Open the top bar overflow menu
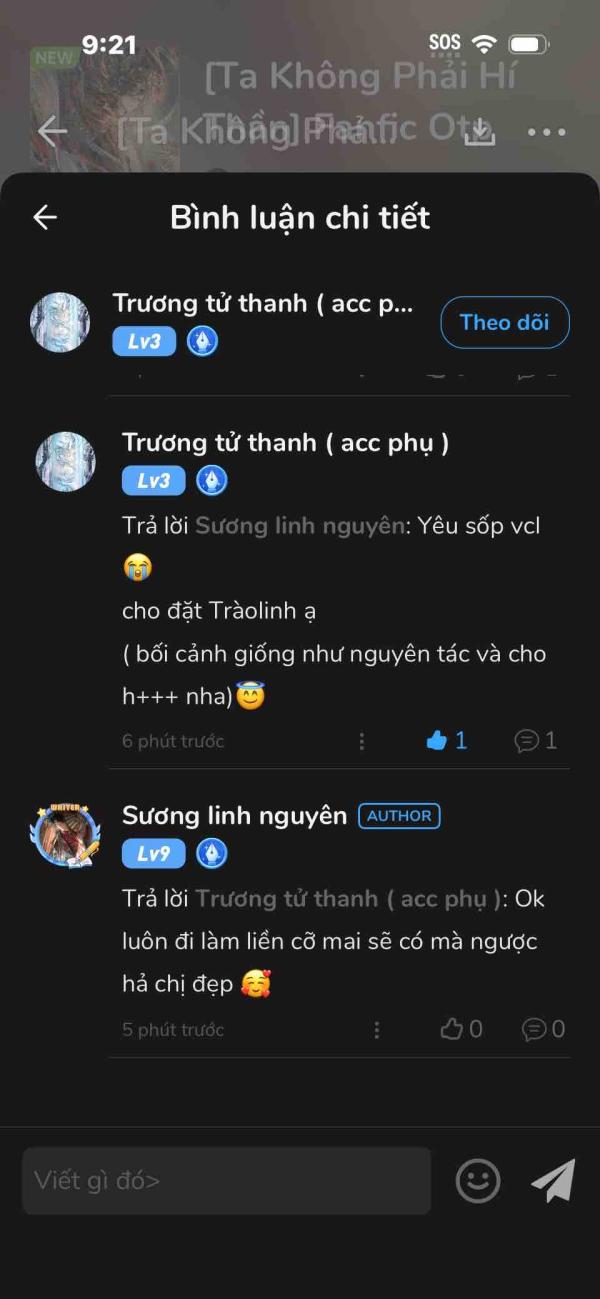 [x=546, y=132]
